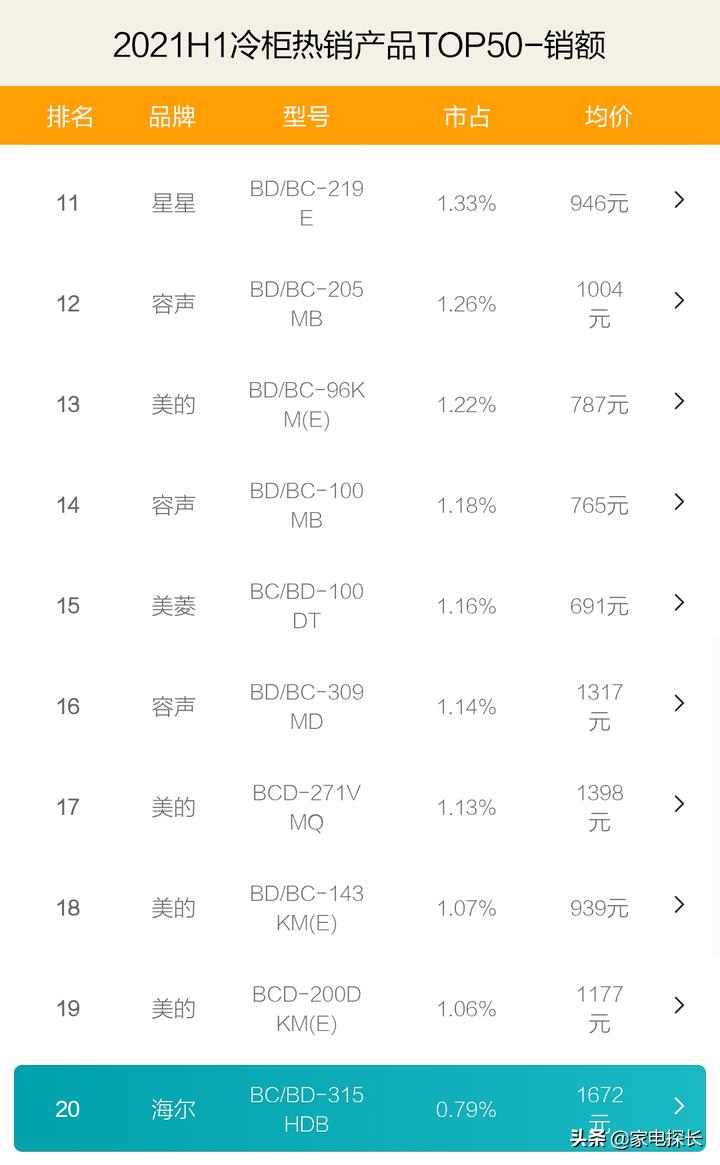Expand the 美的 BD/BC-96KM(E) entry chevron
The width and height of the screenshot is (720, 1165).
[x=678, y=402]
